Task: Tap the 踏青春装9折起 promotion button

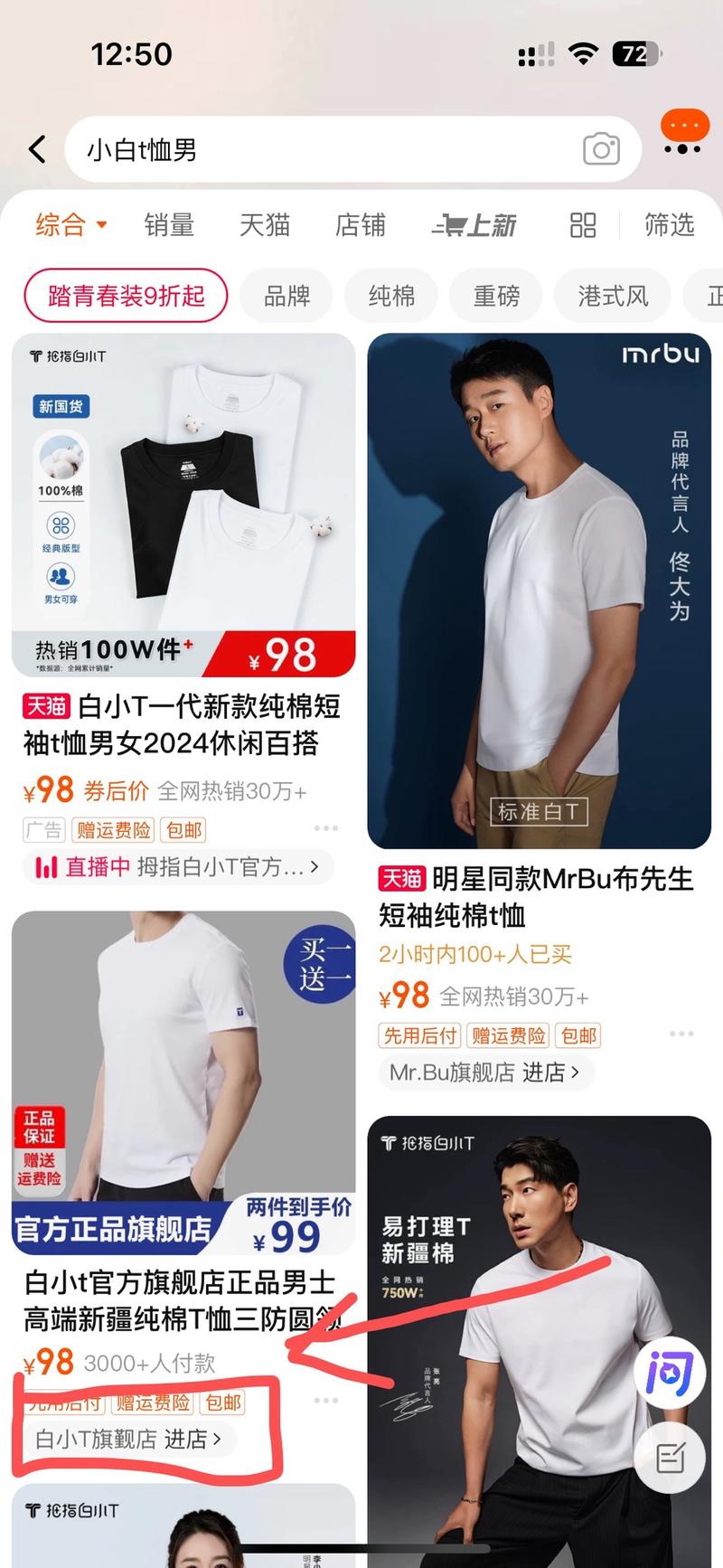Action: 125,296
